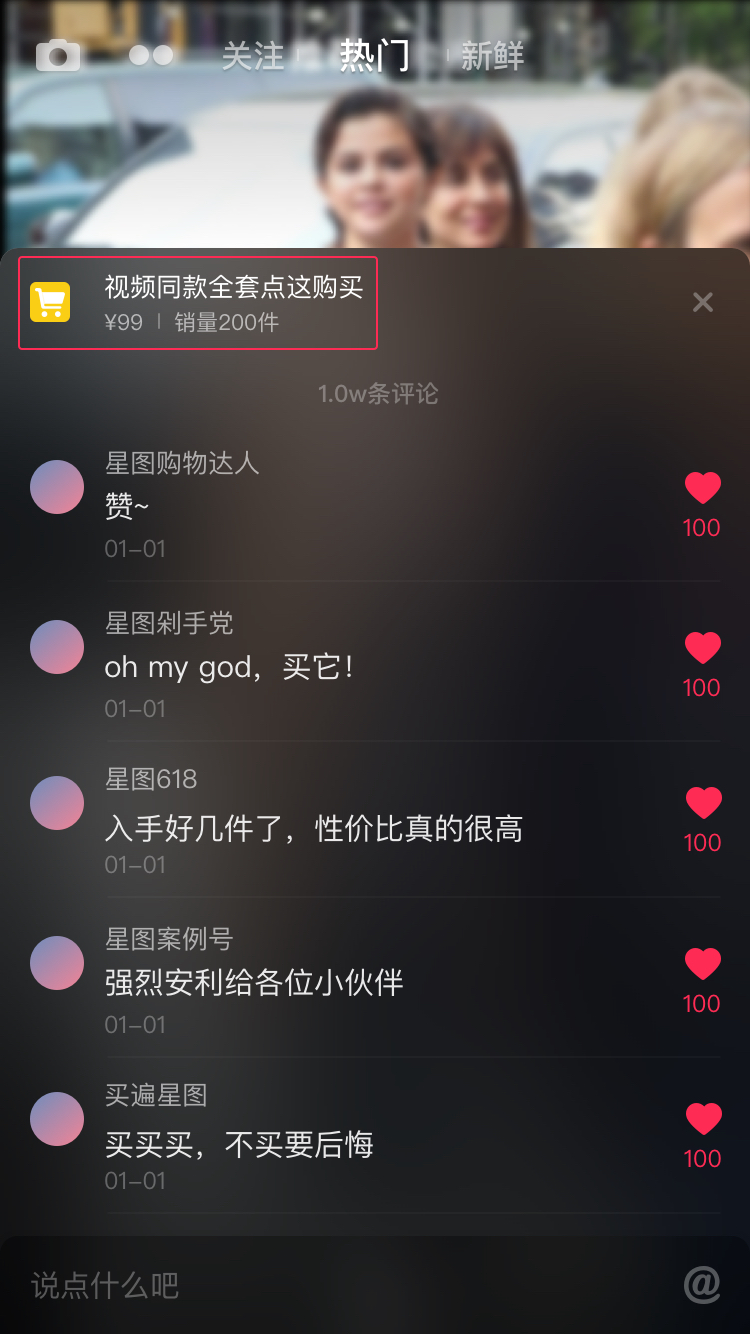Open the camera icon at top left

(57, 55)
